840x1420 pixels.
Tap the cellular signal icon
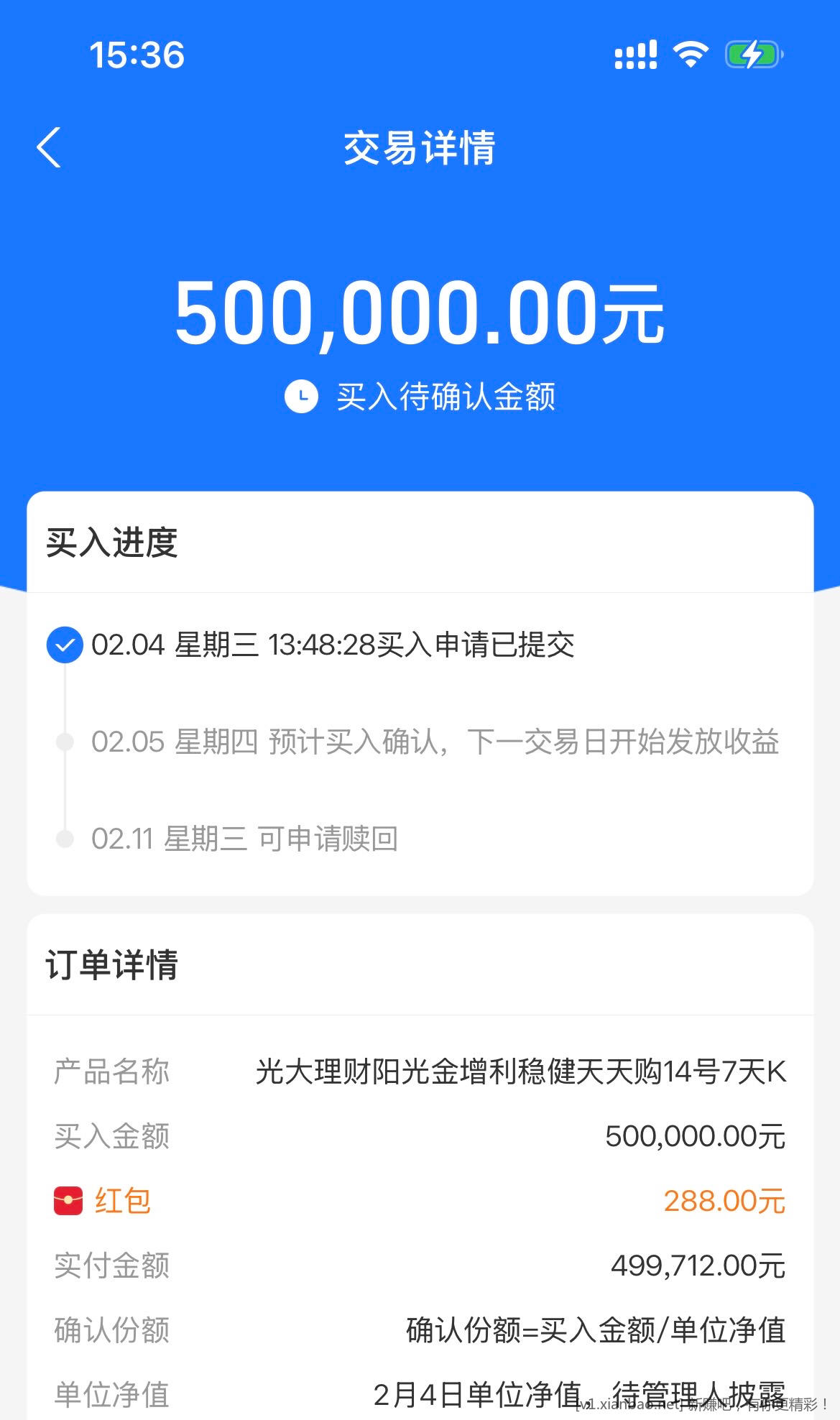coord(635,52)
